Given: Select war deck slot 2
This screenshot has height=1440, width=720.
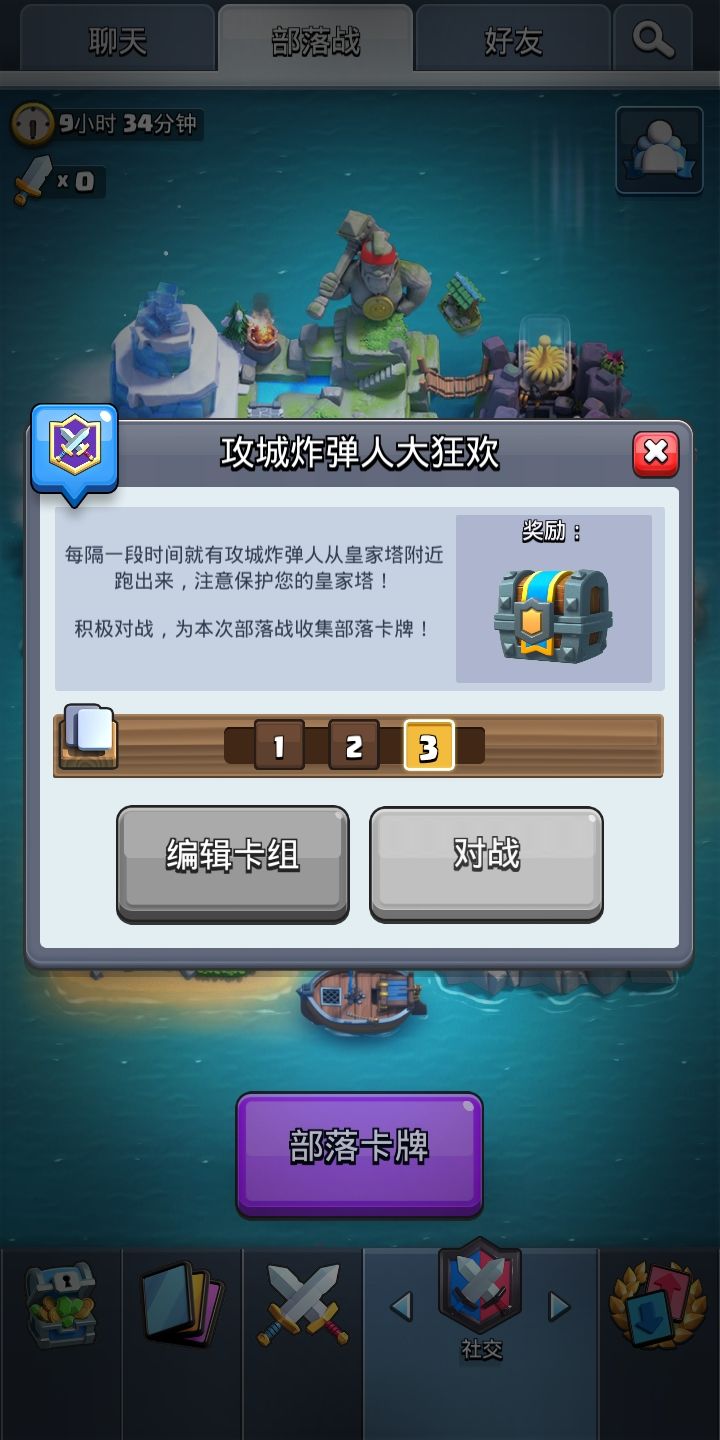Looking at the screenshot, I should tap(352, 745).
